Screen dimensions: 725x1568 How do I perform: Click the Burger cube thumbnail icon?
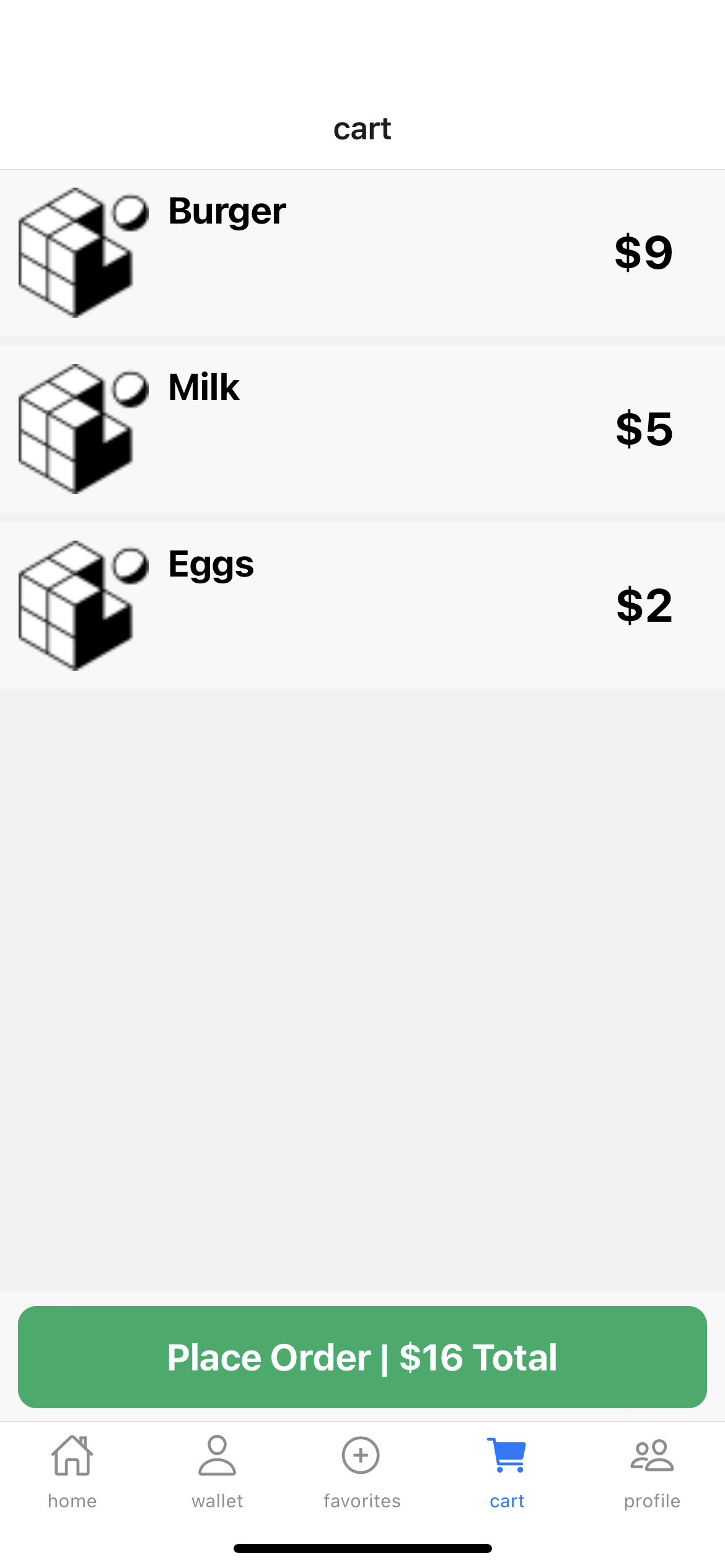76,251
